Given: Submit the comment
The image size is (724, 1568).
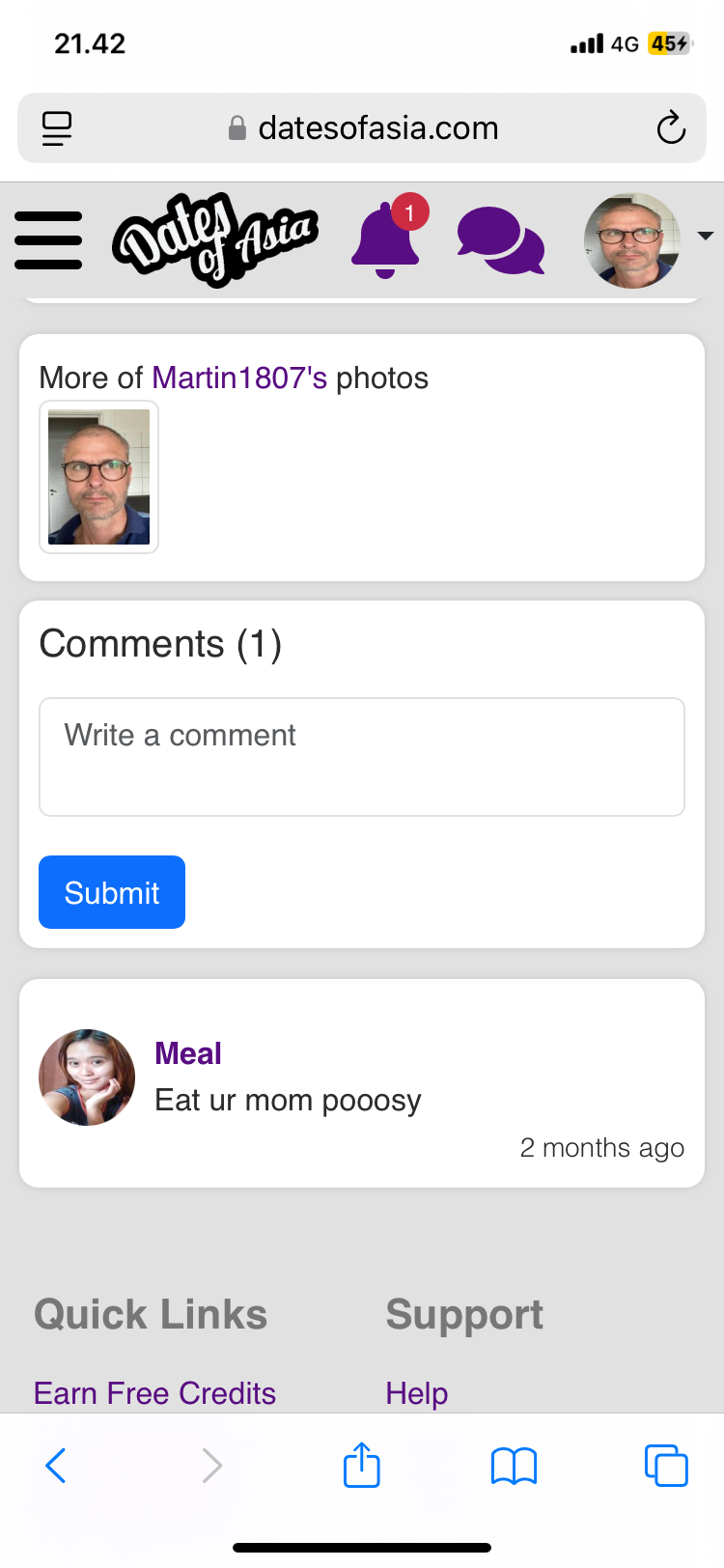Looking at the screenshot, I should [112, 892].
